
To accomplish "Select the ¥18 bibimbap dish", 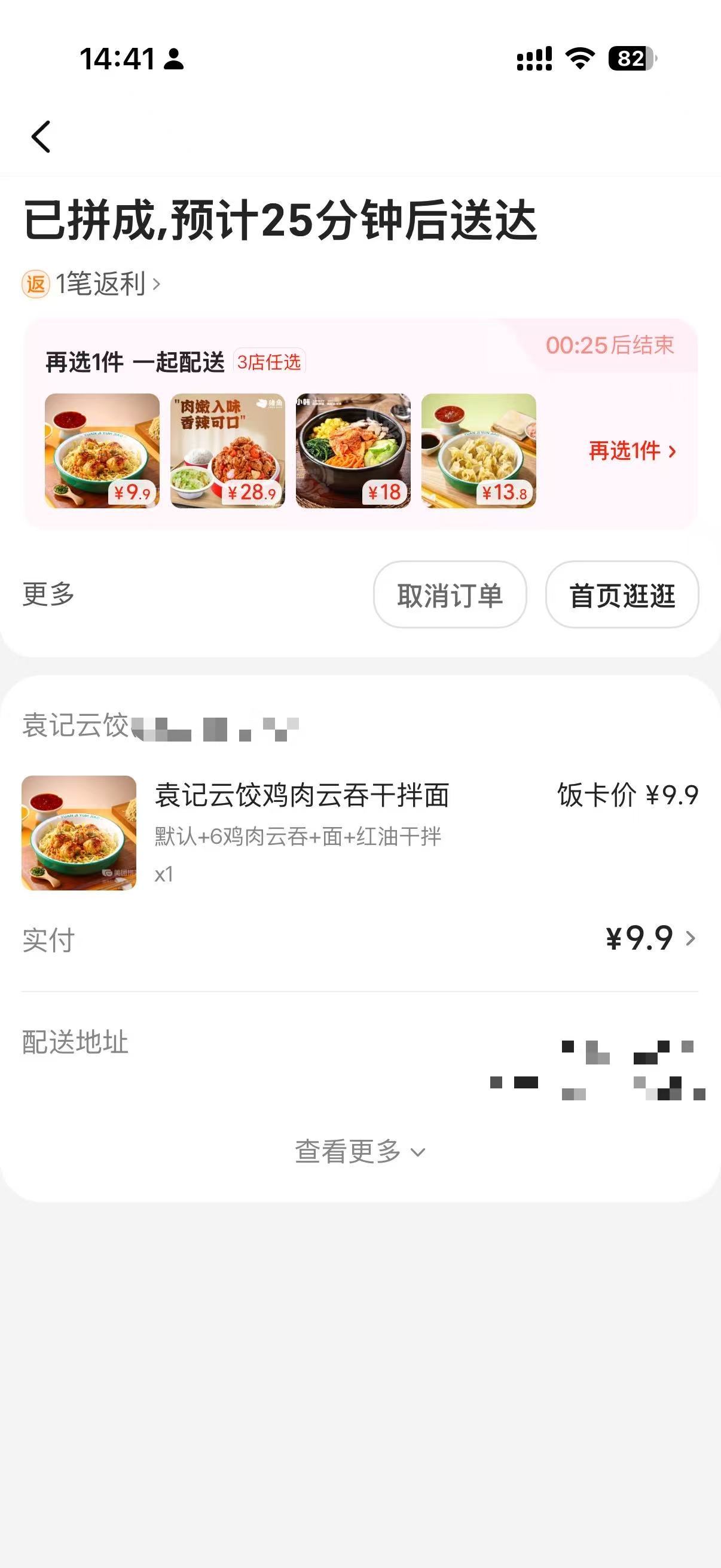I will coord(353,450).
